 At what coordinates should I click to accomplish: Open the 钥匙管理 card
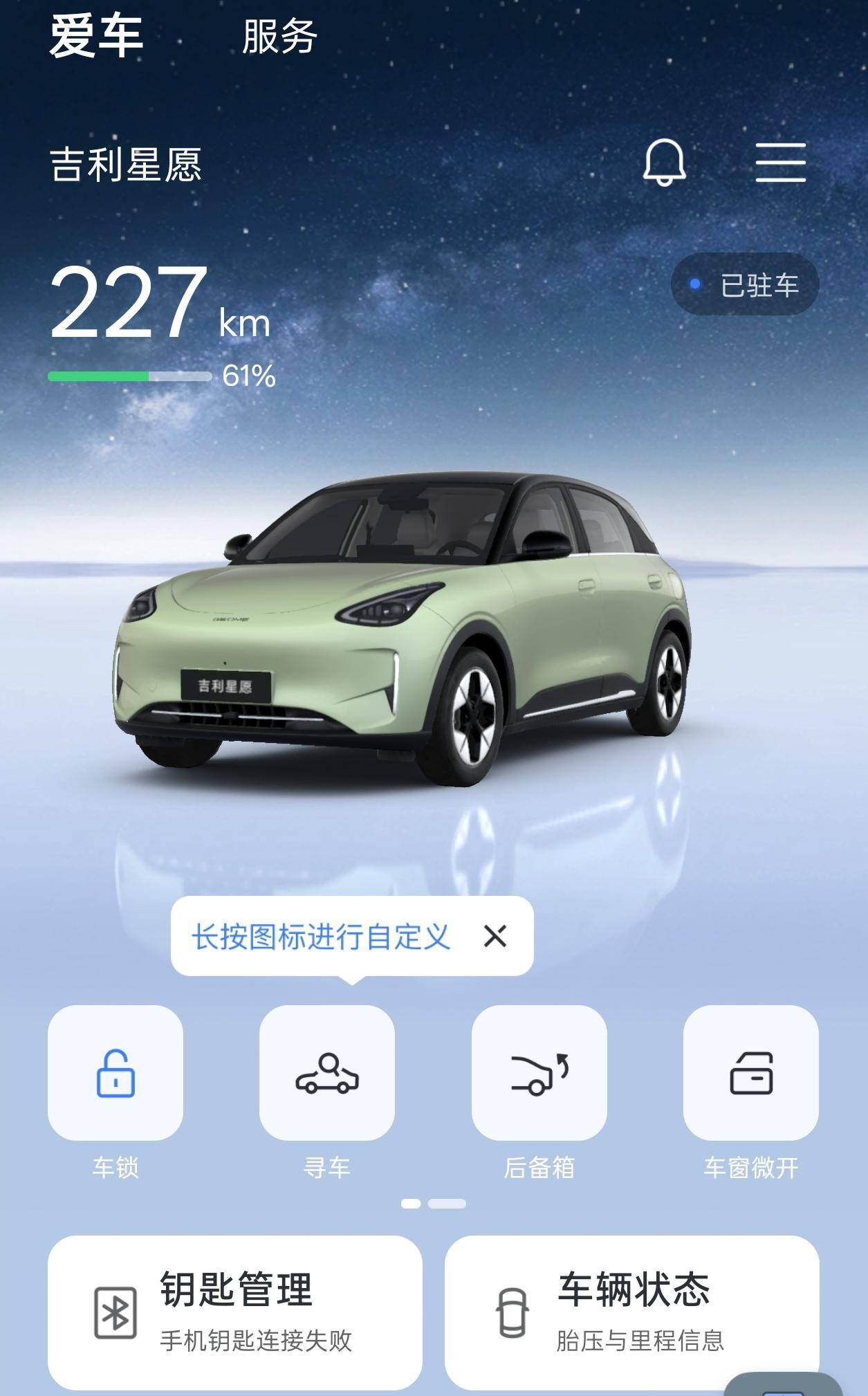pyautogui.click(x=234, y=1312)
